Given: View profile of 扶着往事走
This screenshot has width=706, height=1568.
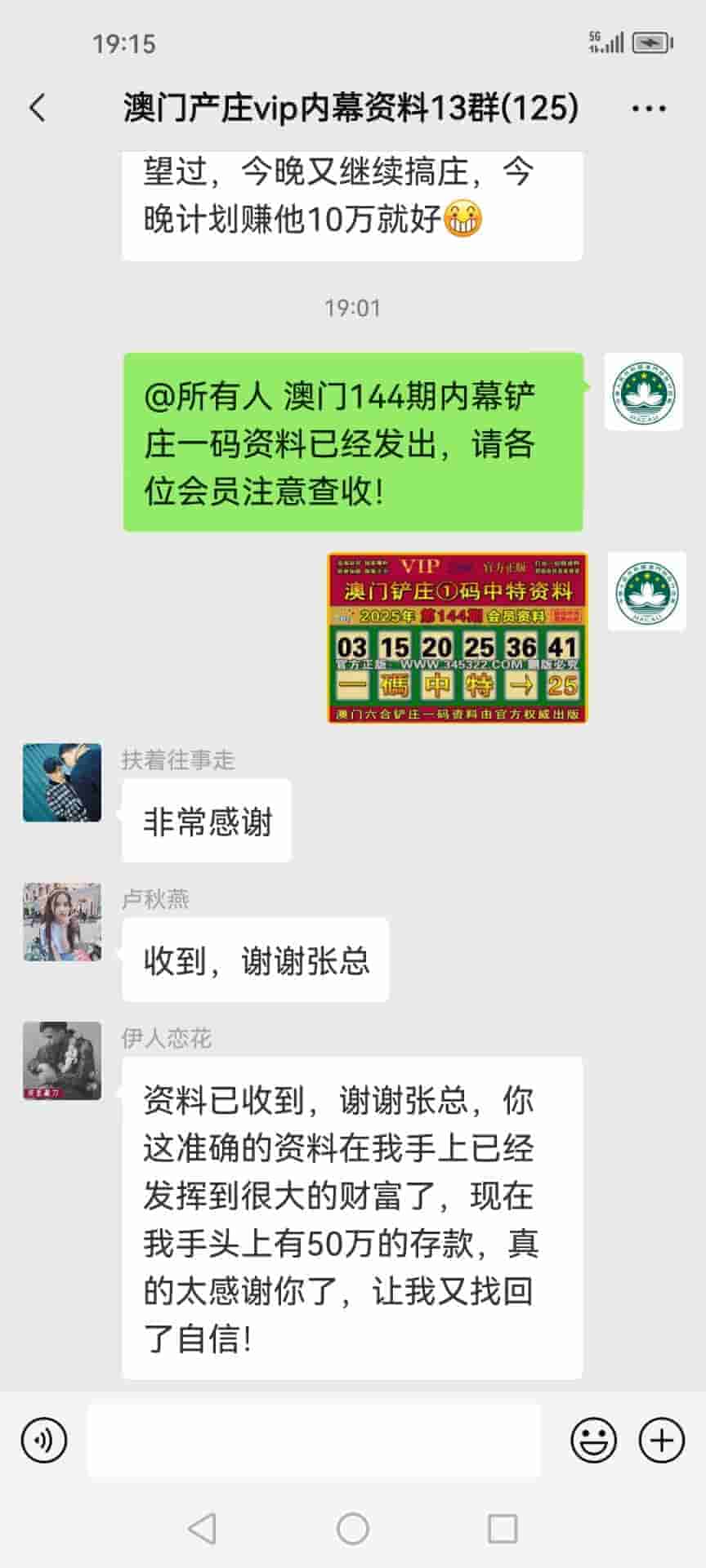Looking at the screenshot, I should [62, 782].
